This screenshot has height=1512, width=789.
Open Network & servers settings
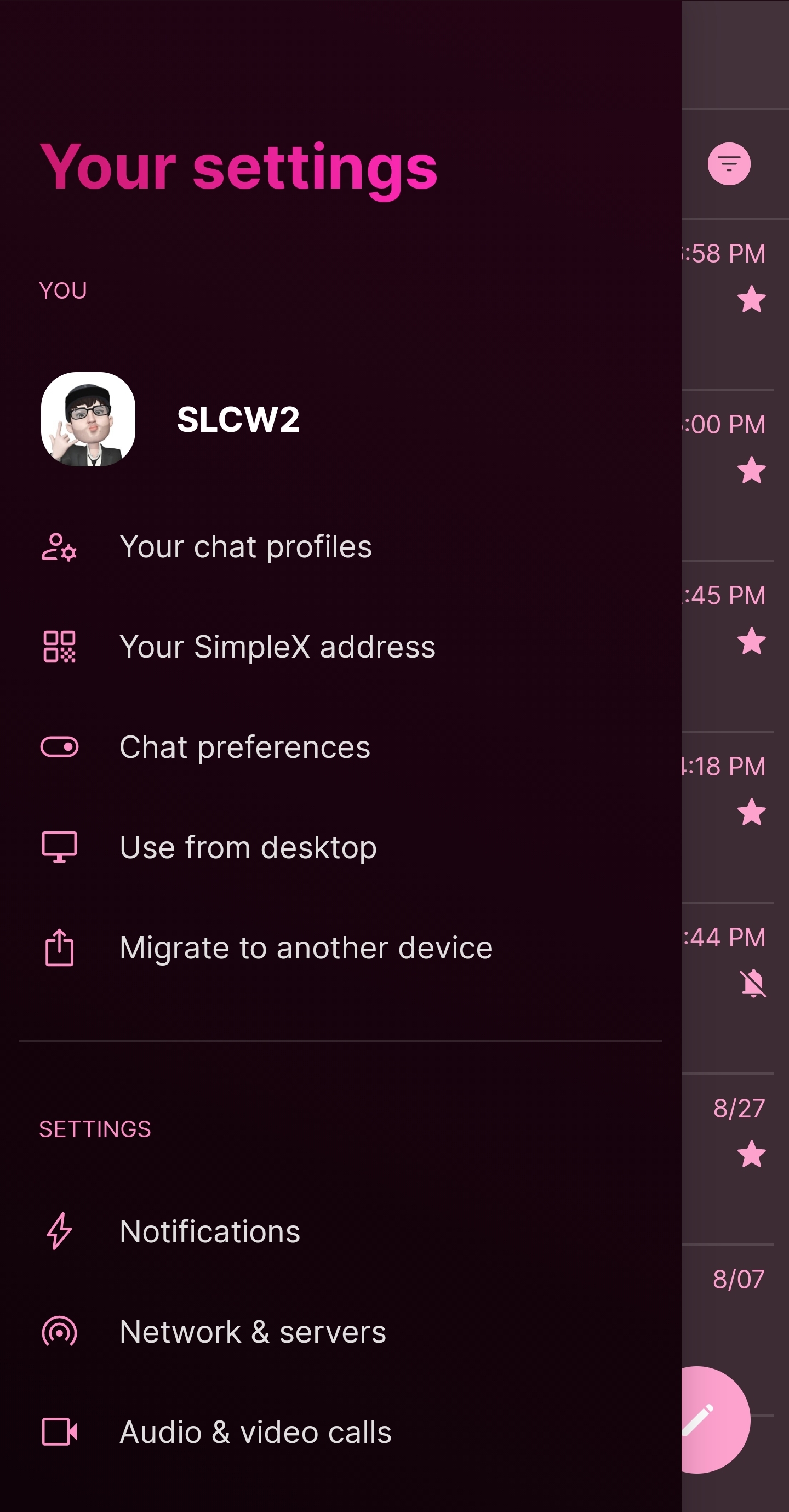click(x=253, y=1332)
